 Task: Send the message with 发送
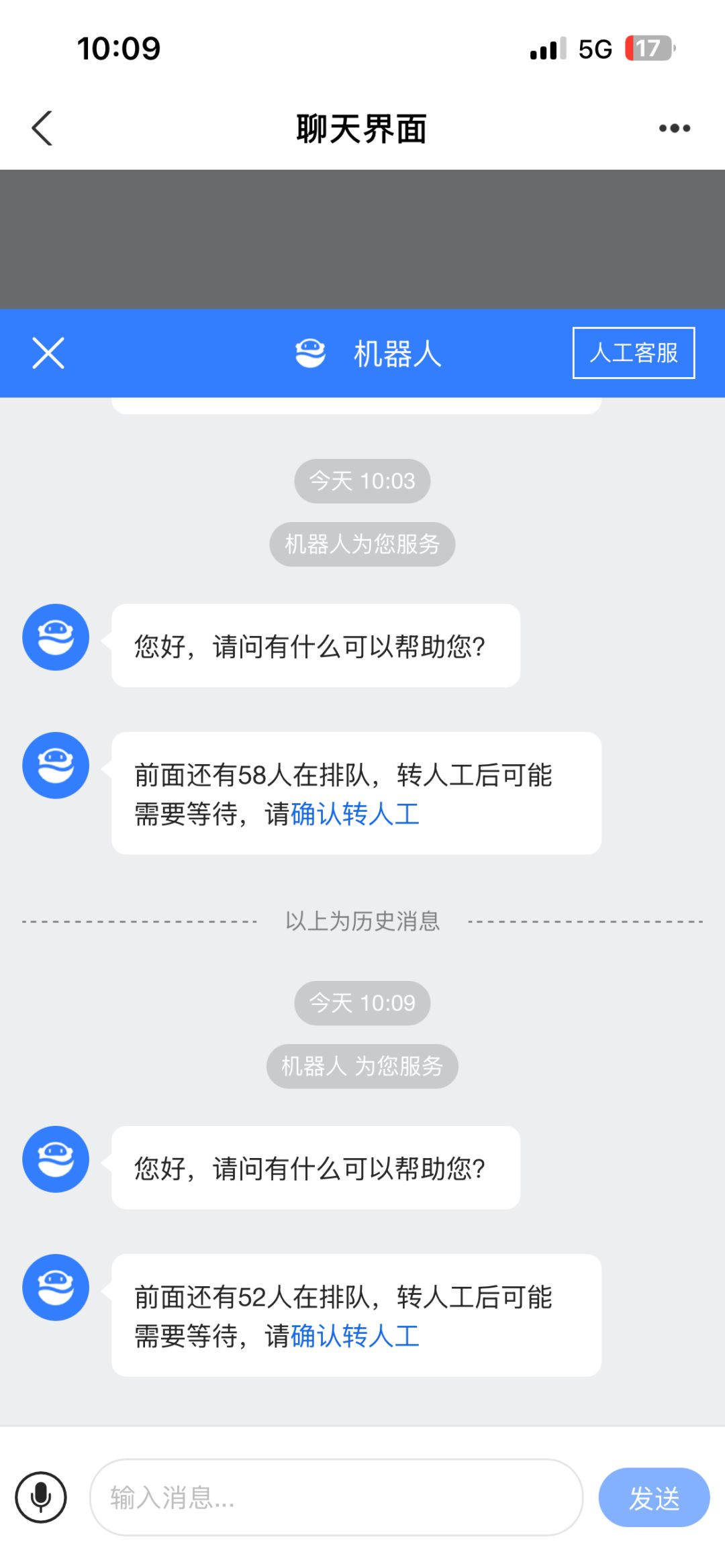pyautogui.click(x=654, y=1497)
